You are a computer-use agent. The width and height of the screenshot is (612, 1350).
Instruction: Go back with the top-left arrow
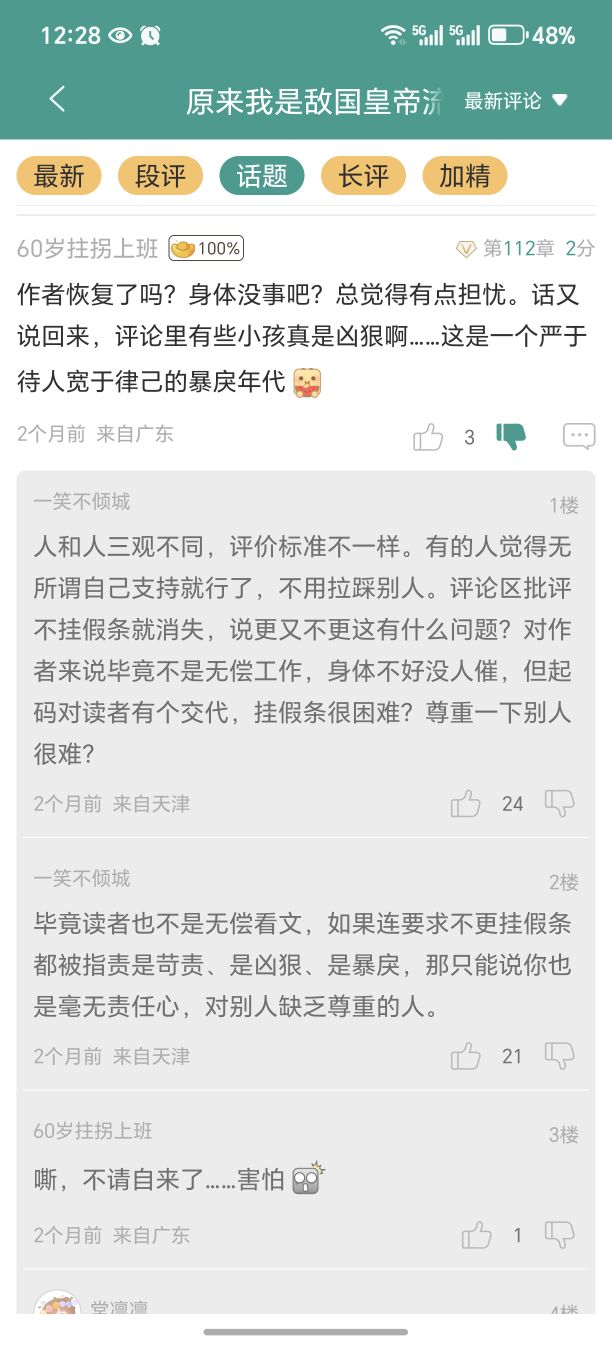[x=57, y=99]
